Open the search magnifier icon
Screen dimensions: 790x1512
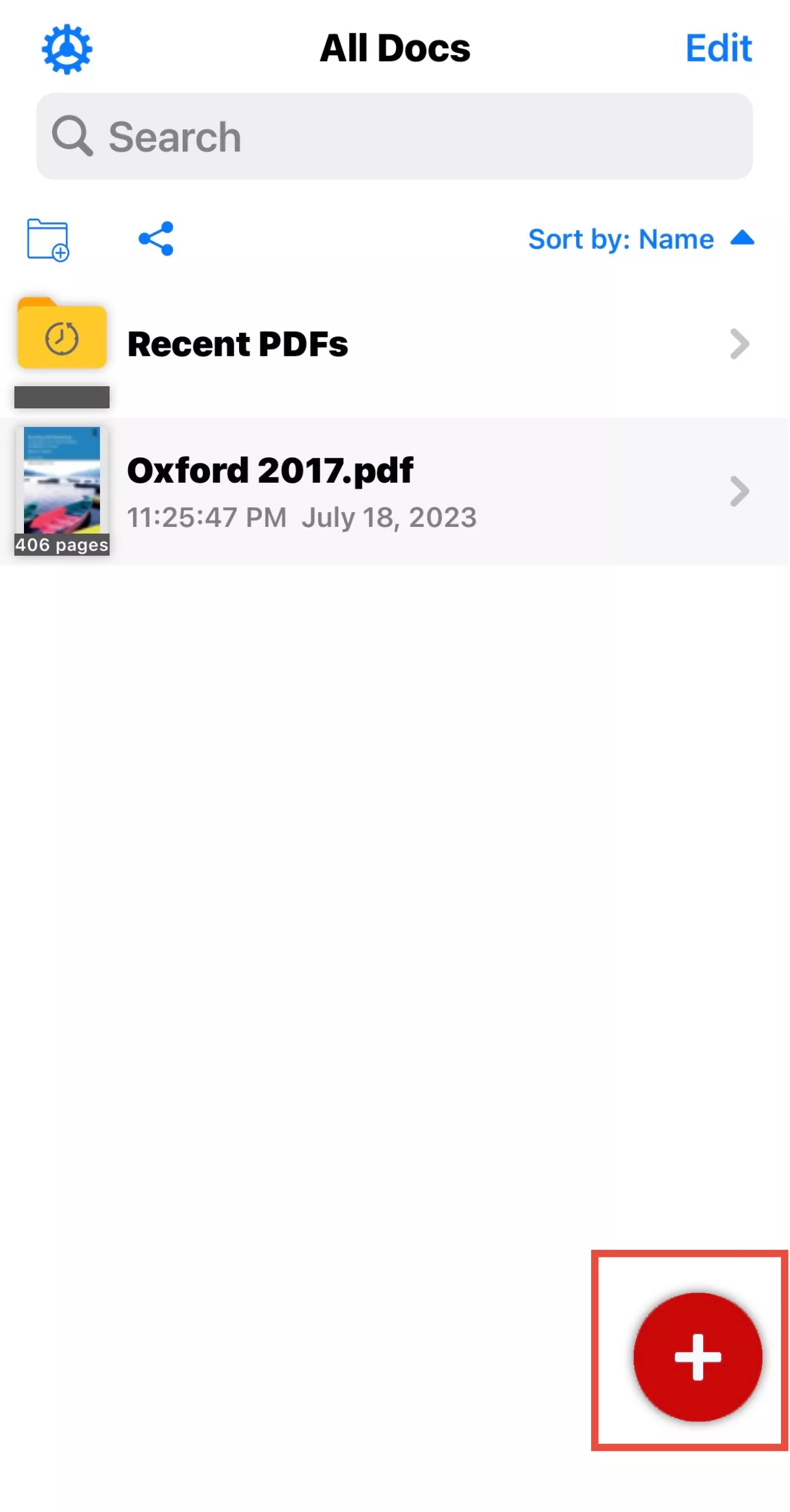(73, 135)
